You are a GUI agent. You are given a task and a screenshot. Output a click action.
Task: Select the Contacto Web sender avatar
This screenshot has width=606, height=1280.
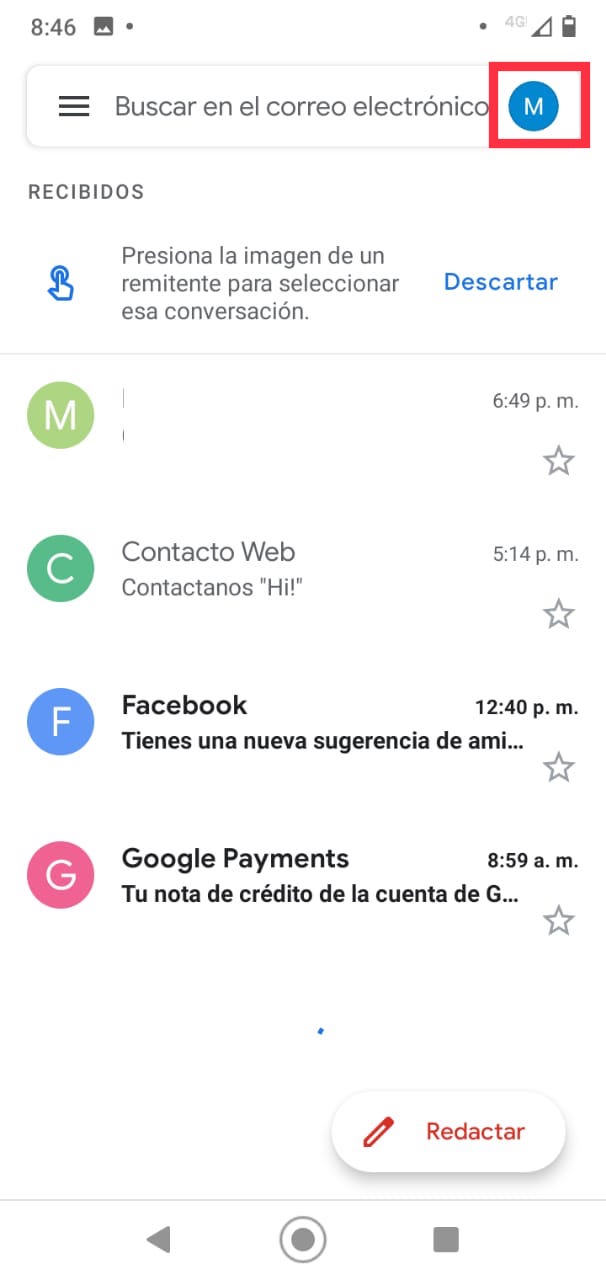click(x=60, y=568)
